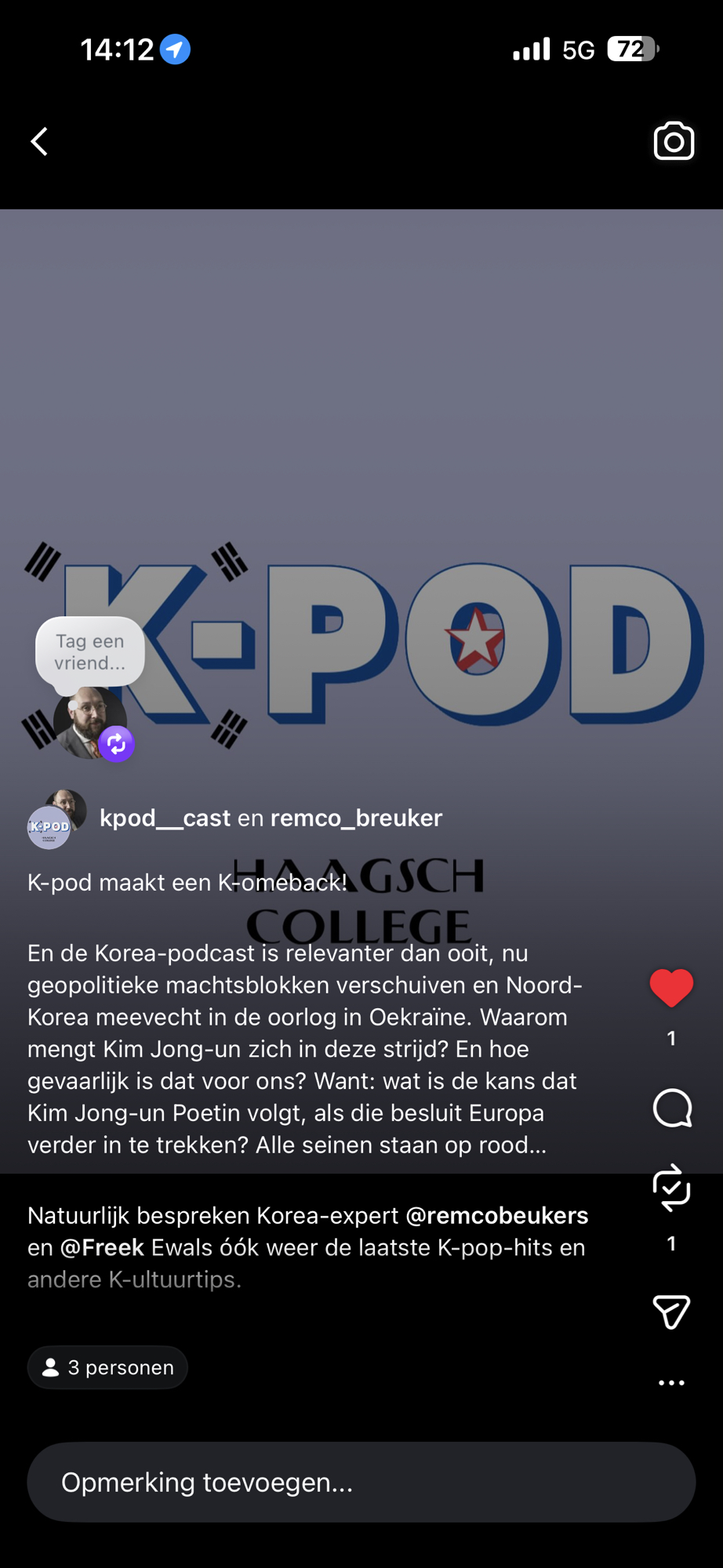
Task: Tap the Opmerking toevoegen comment field
Action: pyautogui.click(x=361, y=1482)
